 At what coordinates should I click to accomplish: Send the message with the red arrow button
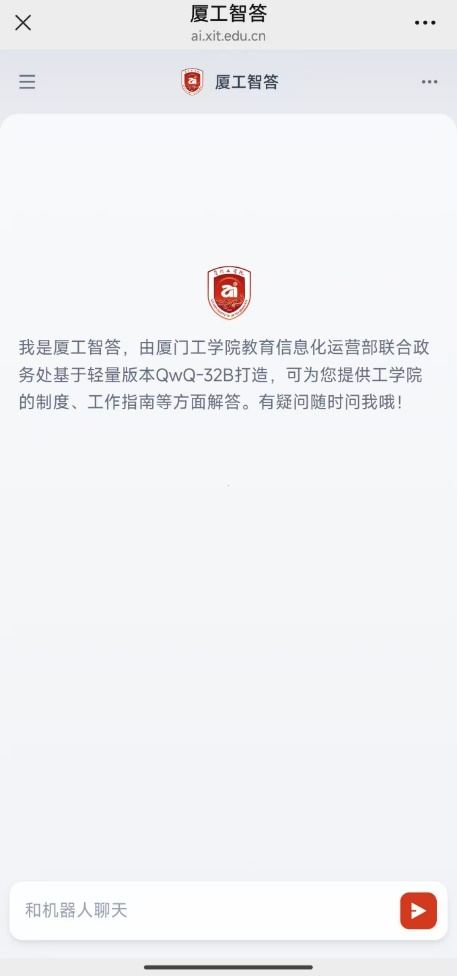(x=418, y=911)
